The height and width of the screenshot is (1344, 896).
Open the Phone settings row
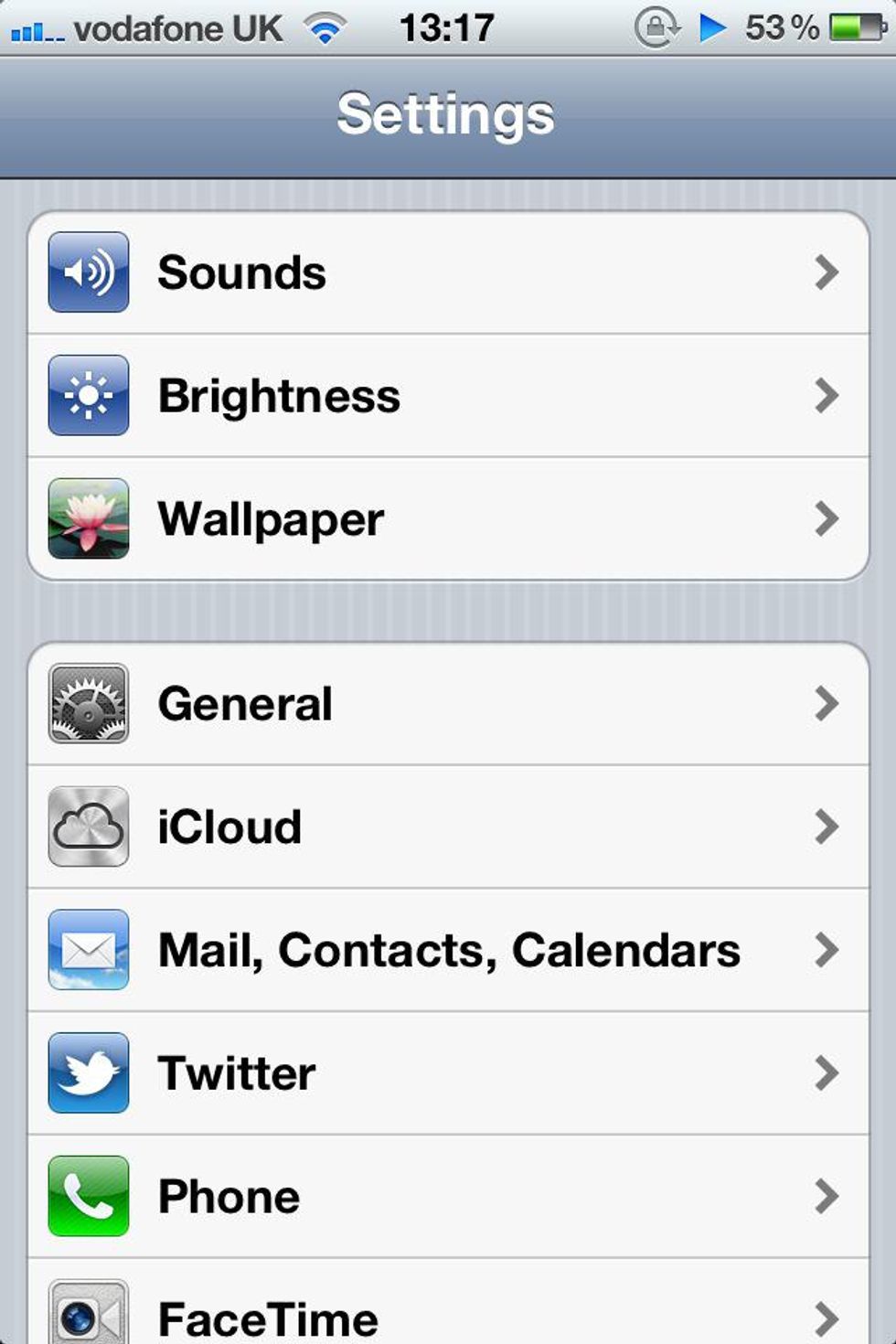[448, 1197]
